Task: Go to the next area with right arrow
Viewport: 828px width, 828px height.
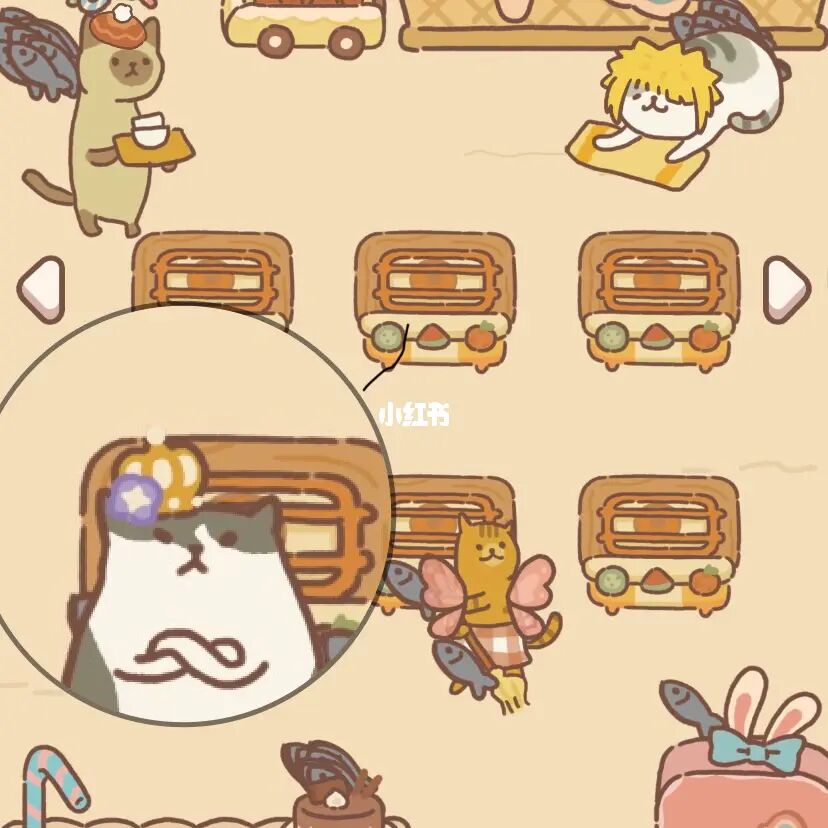Action: click(786, 289)
